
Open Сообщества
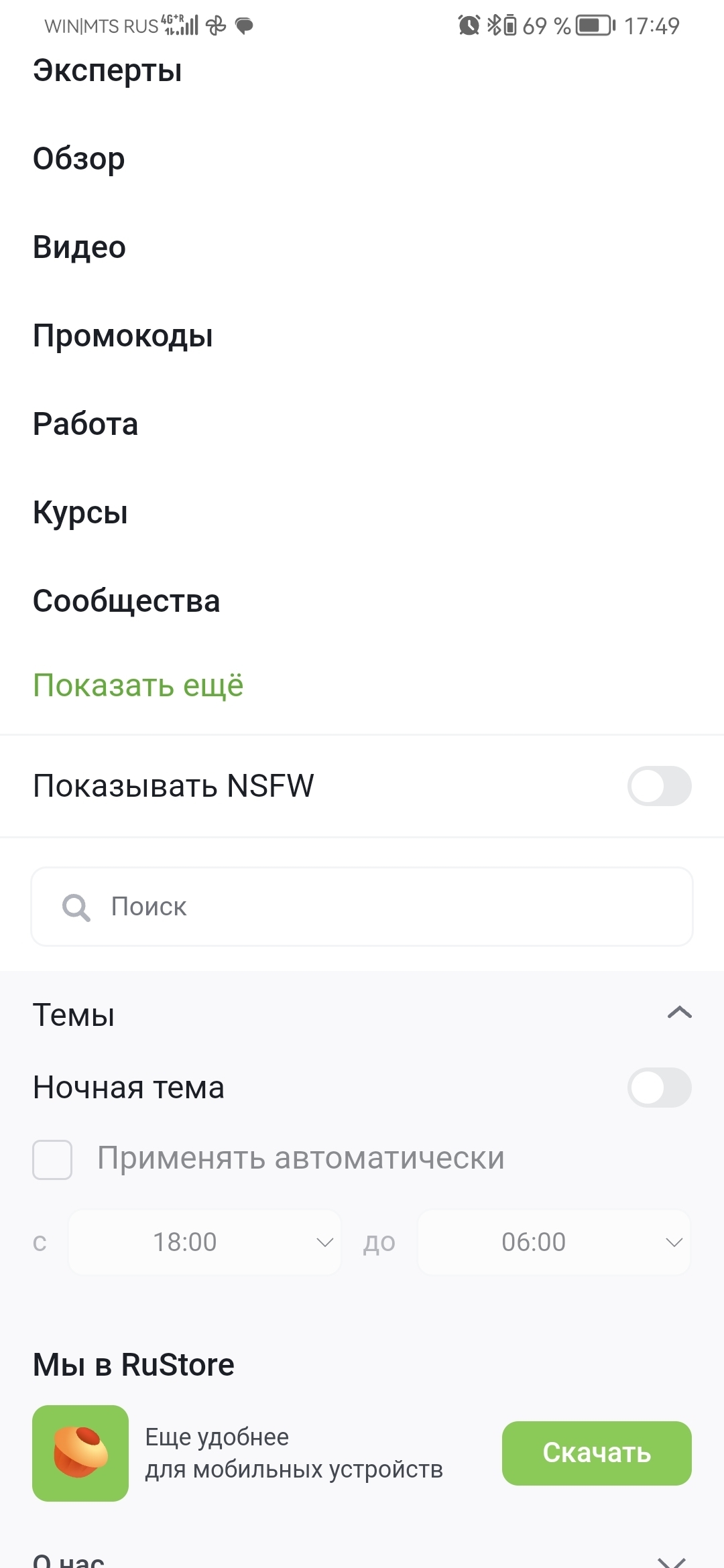[x=126, y=602]
